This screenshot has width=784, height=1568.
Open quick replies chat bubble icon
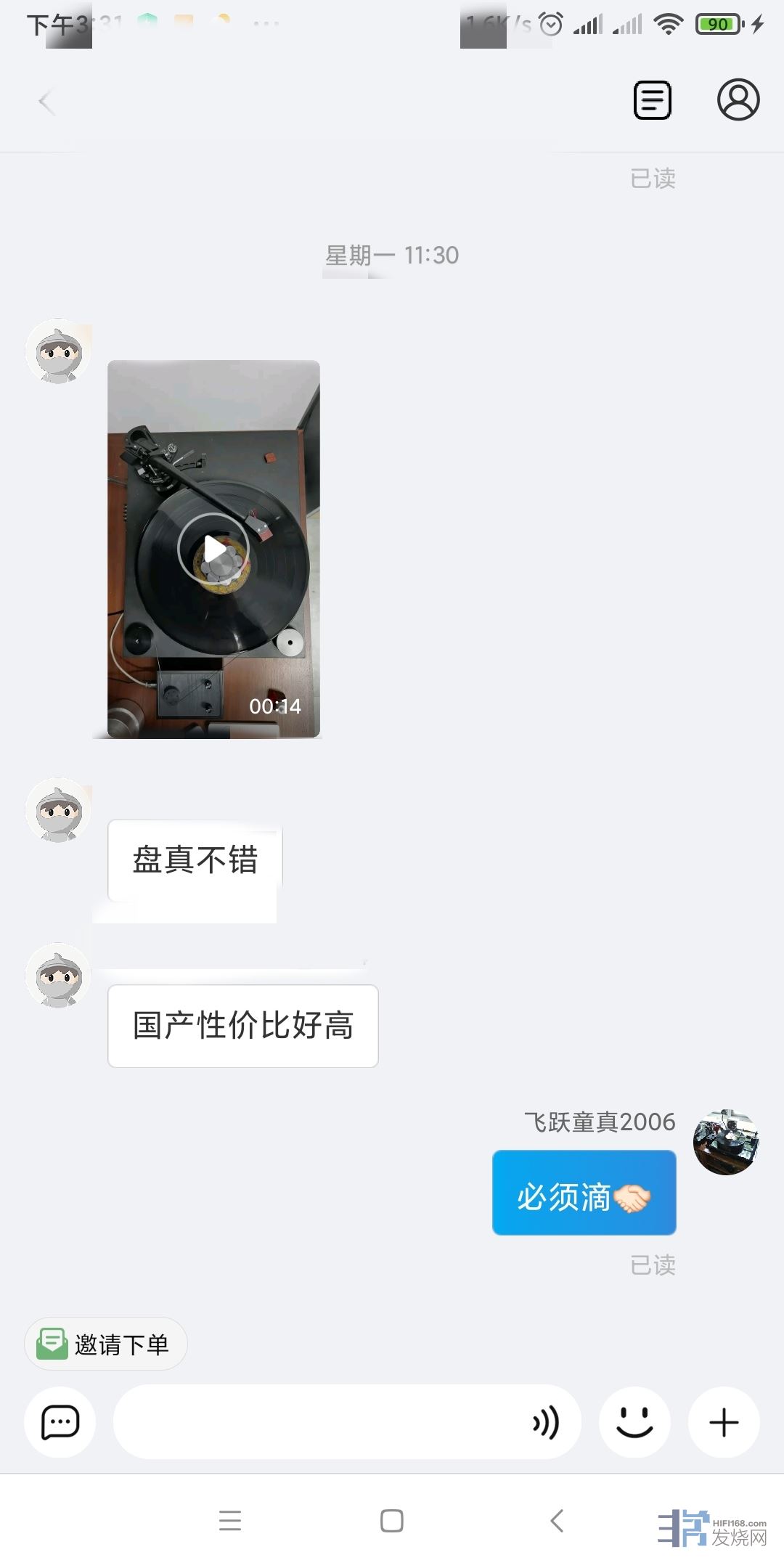pos(60,1422)
